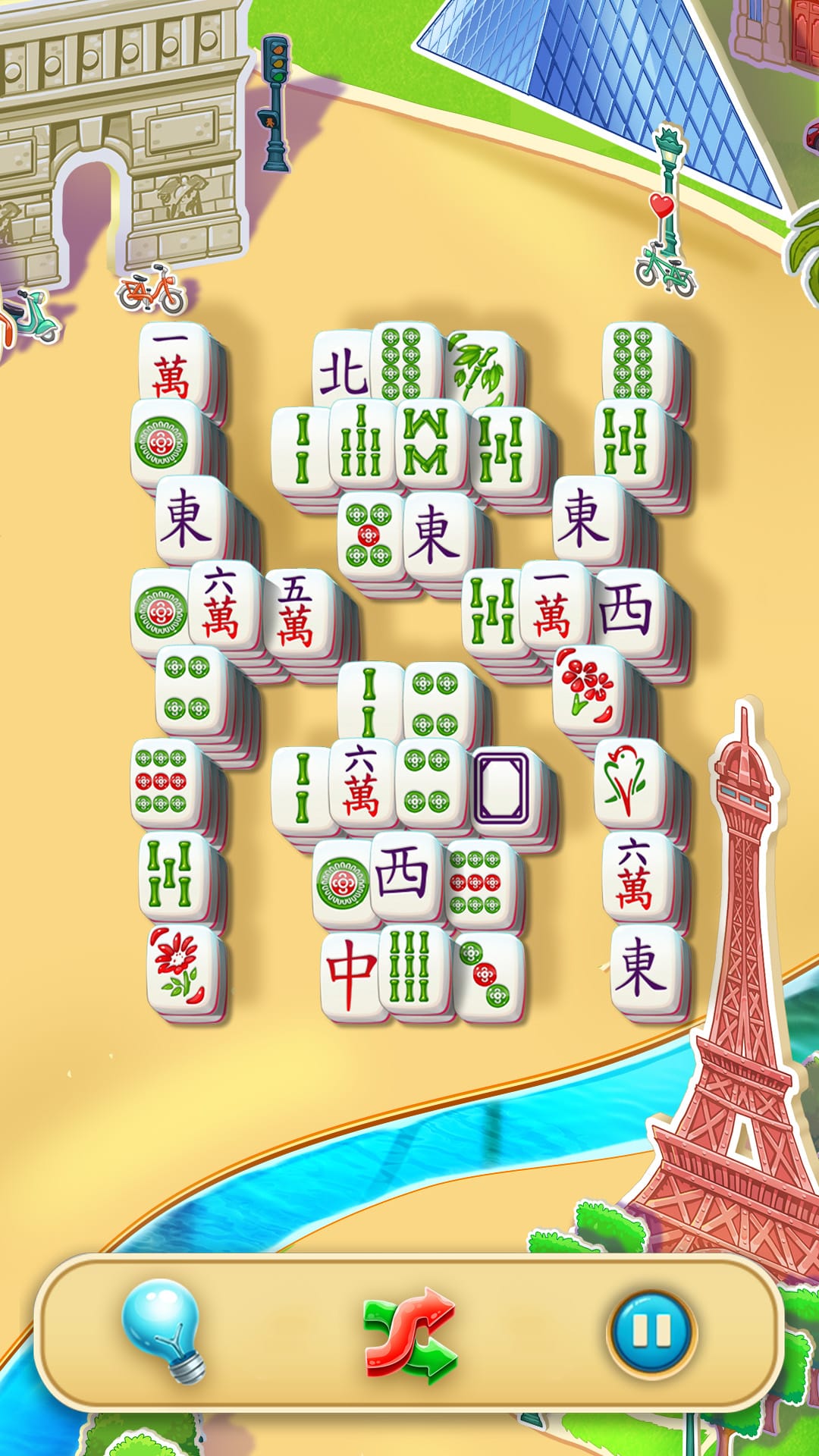Pause the game
819x1456 pixels.
[x=651, y=1332]
